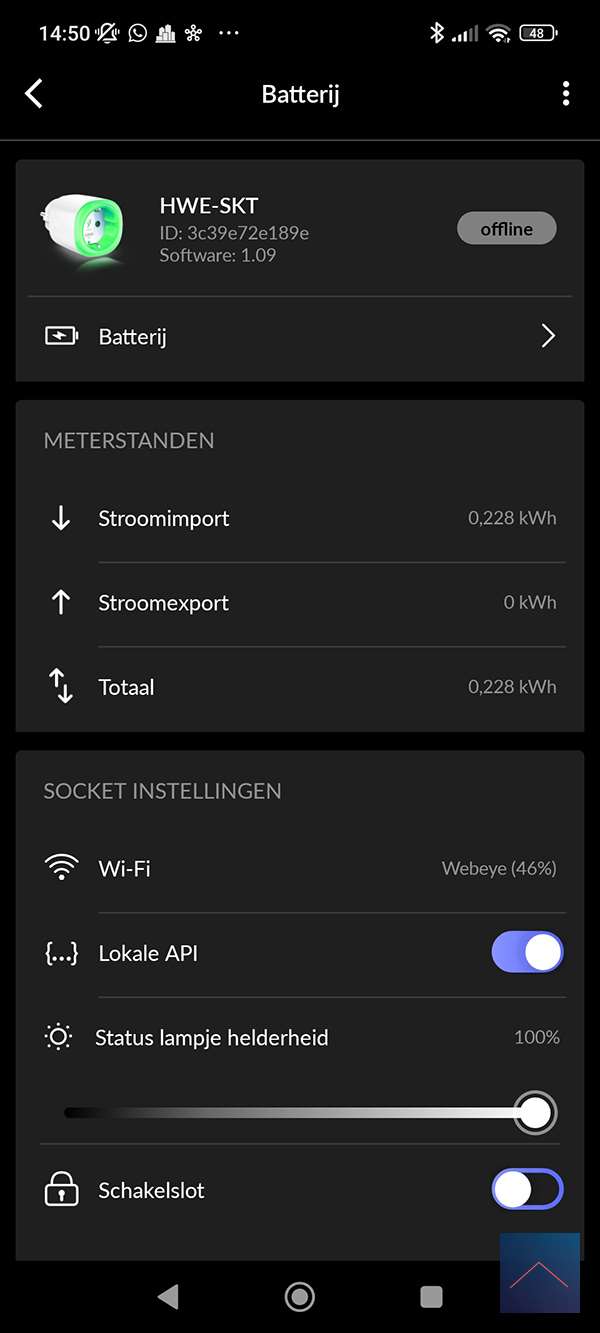Open the three-dot overflow menu
This screenshot has height=1333, width=600.
coord(566,94)
